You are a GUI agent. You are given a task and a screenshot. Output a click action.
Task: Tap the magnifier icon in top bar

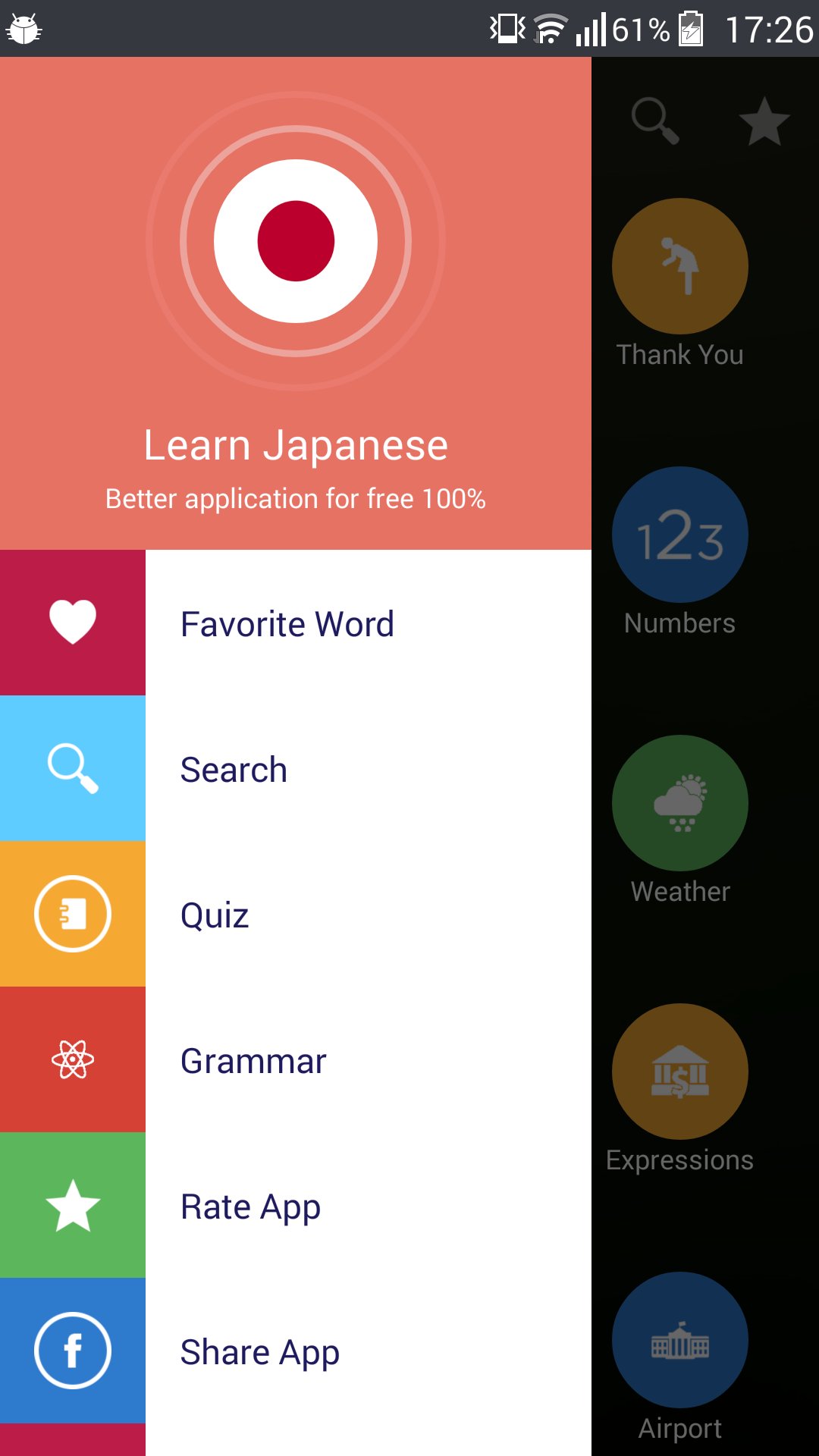pyautogui.click(x=655, y=120)
